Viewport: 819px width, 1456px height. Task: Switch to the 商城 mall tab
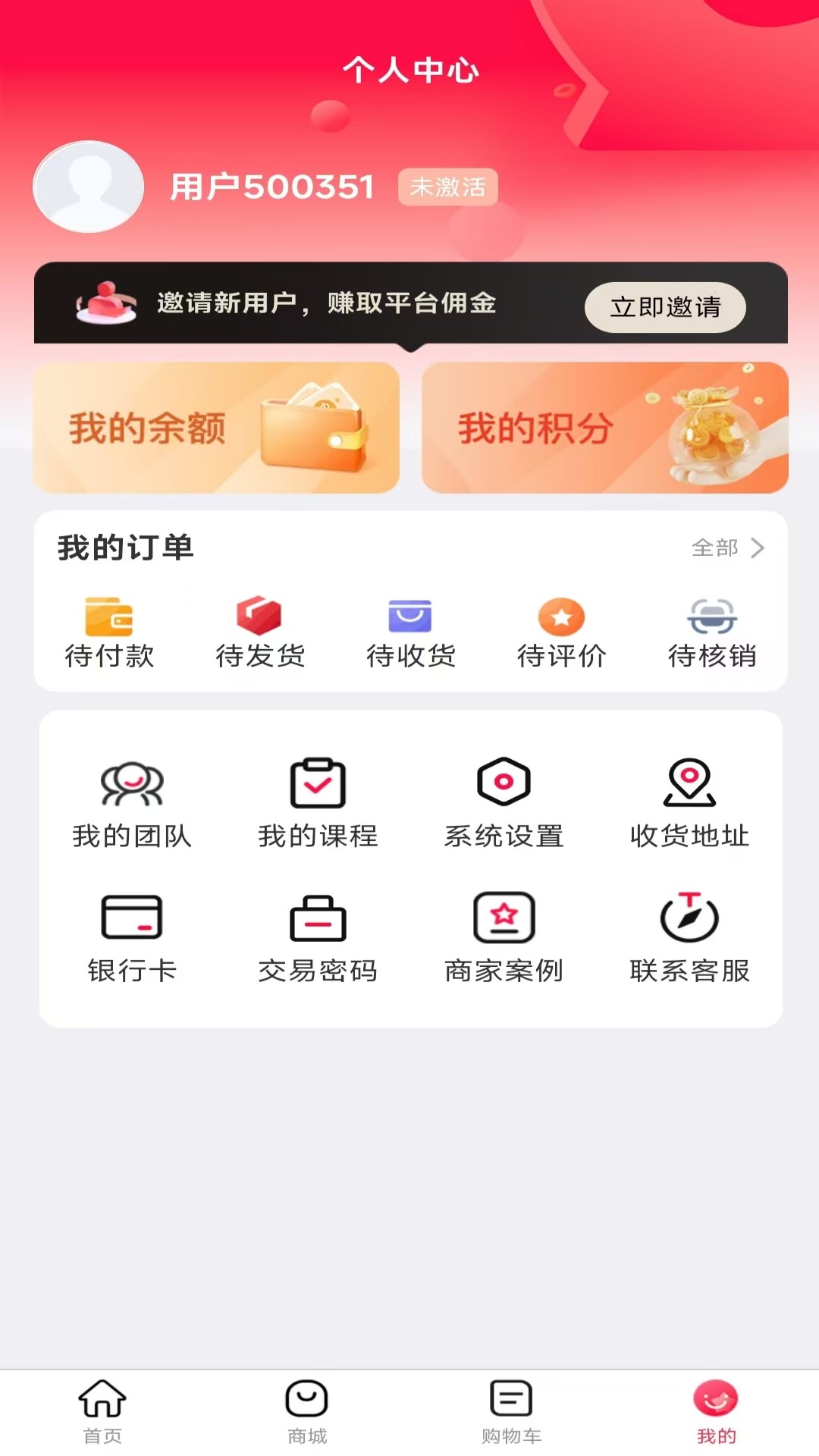pyautogui.click(x=307, y=1410)
